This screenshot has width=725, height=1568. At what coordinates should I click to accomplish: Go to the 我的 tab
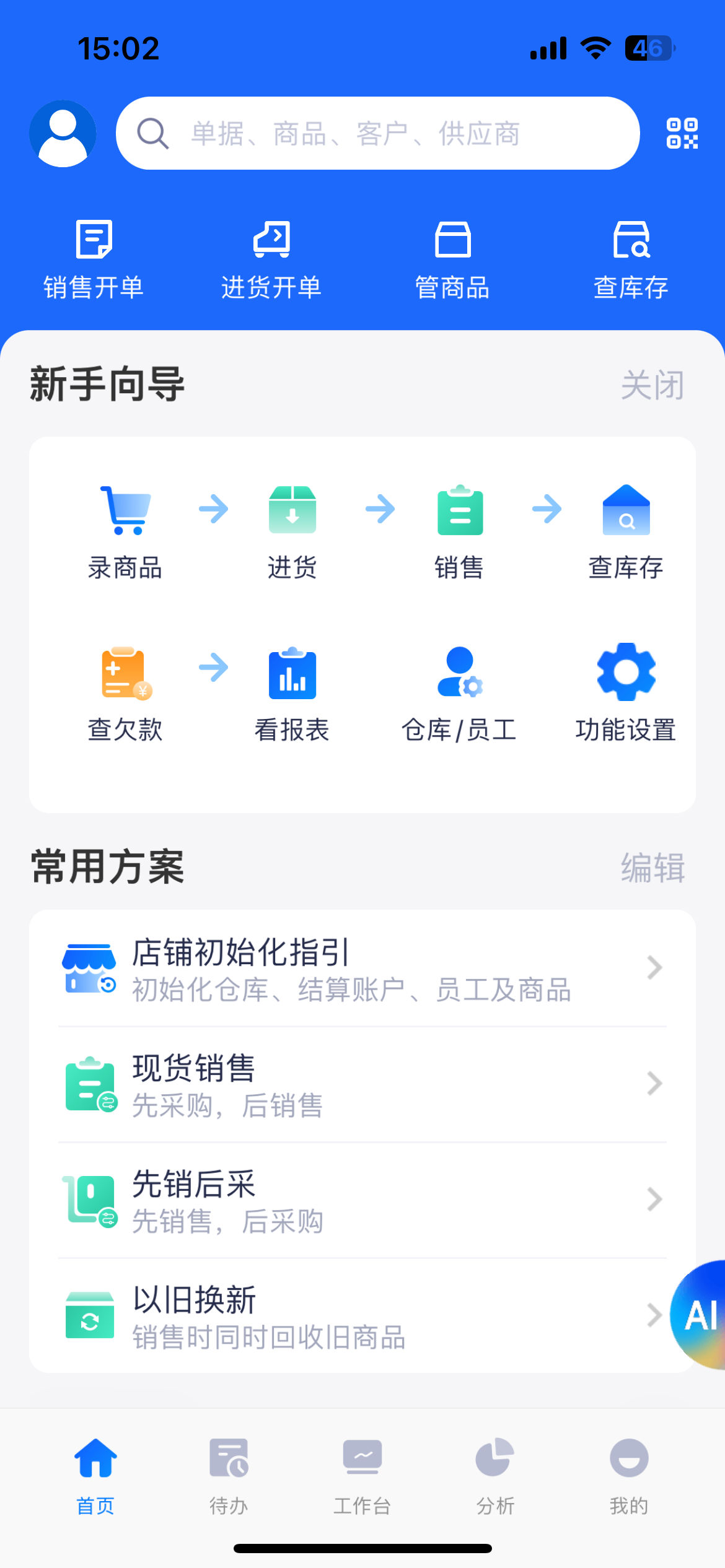click(x=629, y=1475)
